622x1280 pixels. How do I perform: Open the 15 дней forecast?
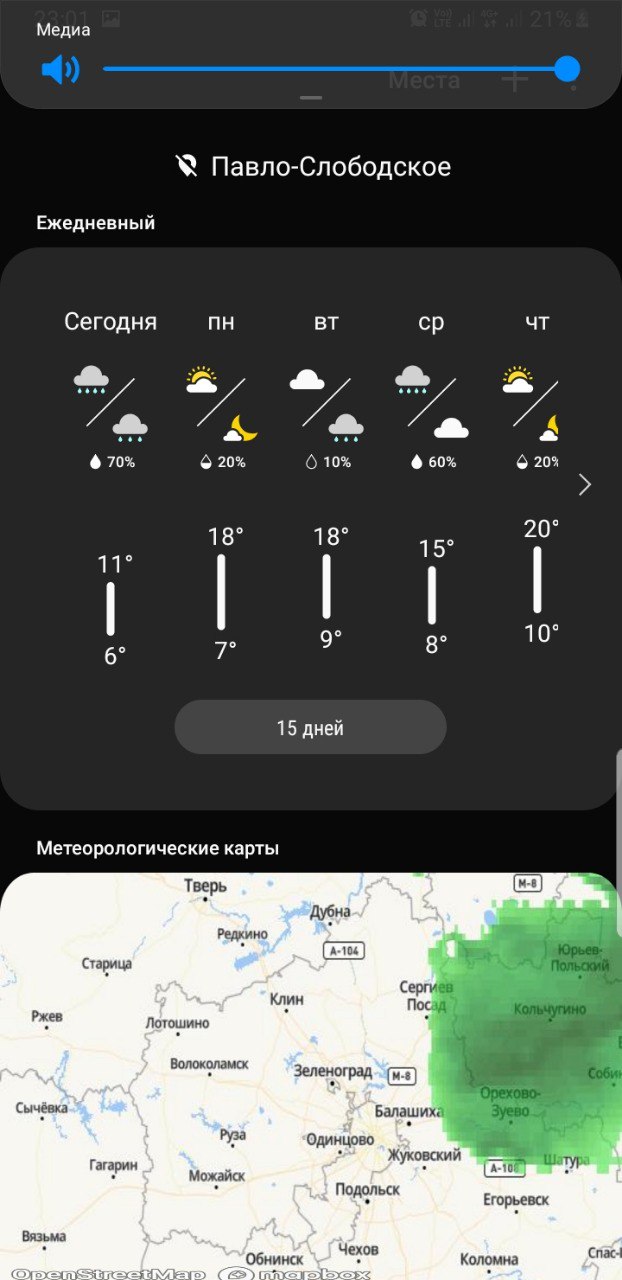pos(310,728)
